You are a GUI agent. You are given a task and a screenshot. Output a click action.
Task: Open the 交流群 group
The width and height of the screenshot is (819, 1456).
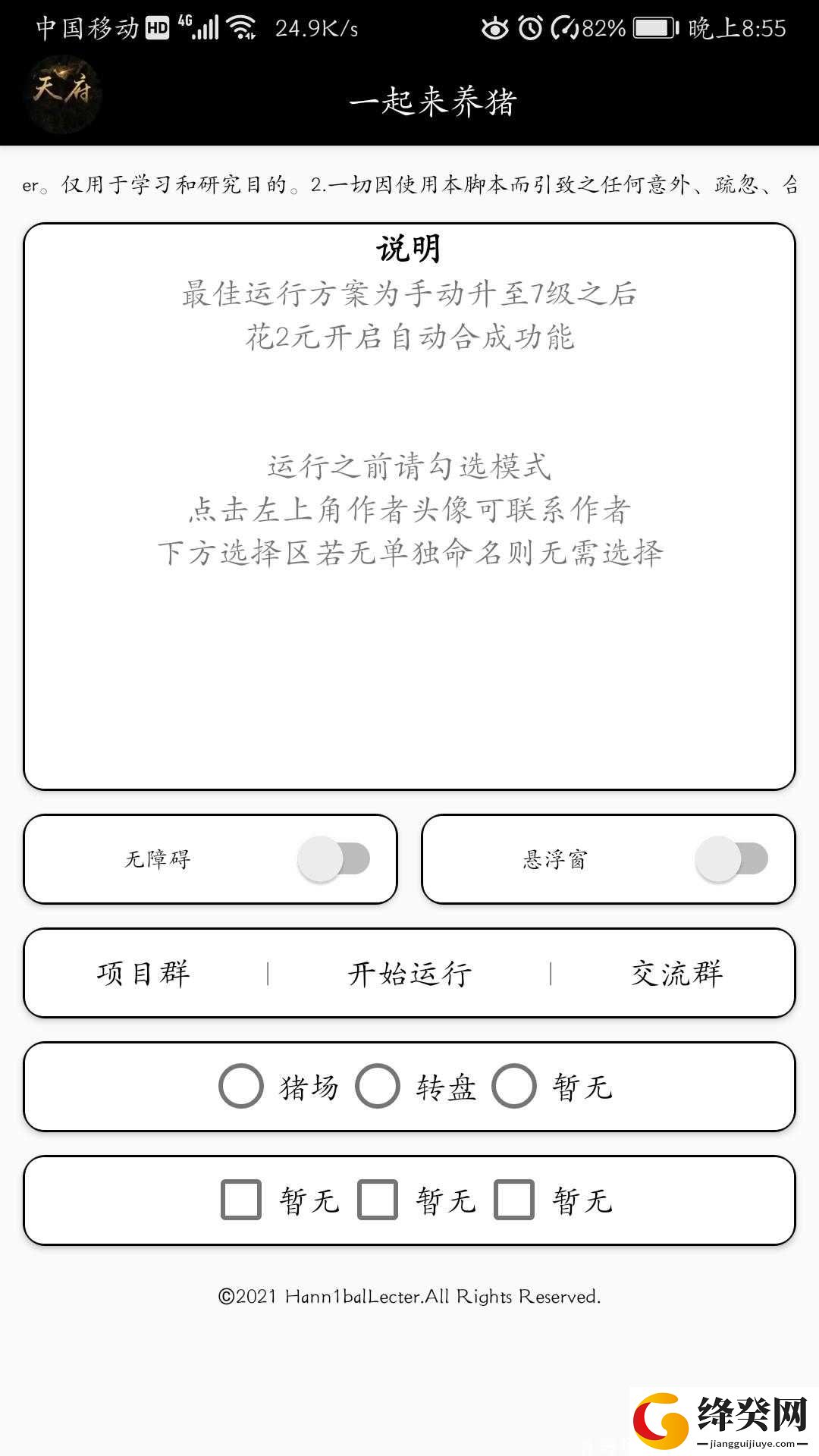coord(677,973)
